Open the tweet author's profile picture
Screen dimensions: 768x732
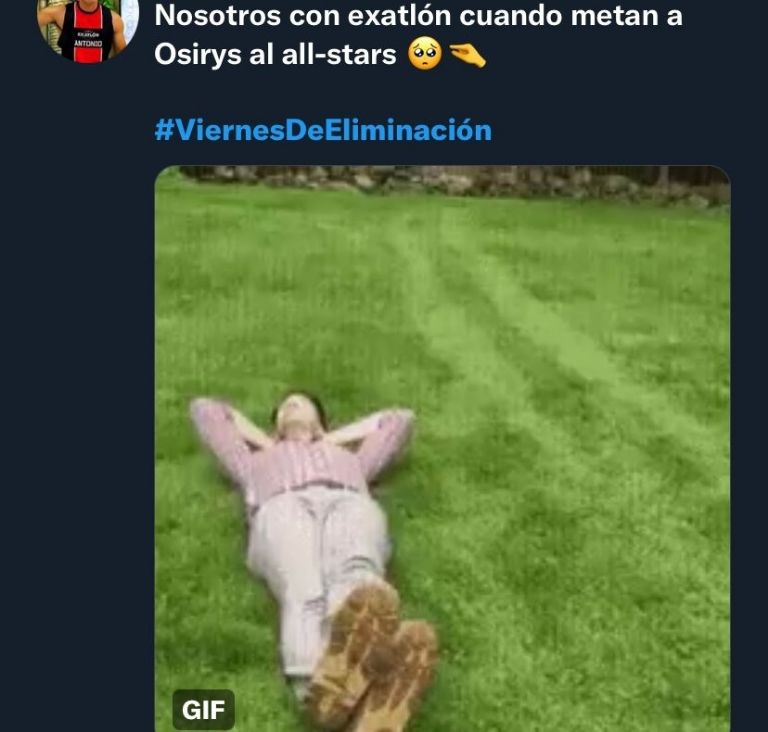(88, 26)
